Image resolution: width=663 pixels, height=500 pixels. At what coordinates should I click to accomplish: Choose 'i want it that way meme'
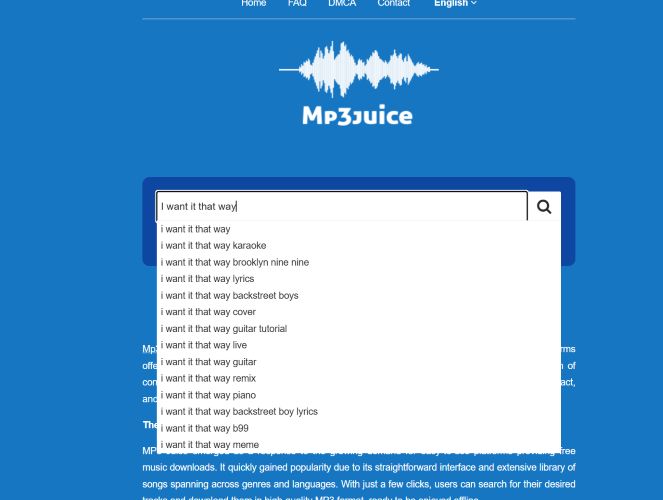[210, 445]
